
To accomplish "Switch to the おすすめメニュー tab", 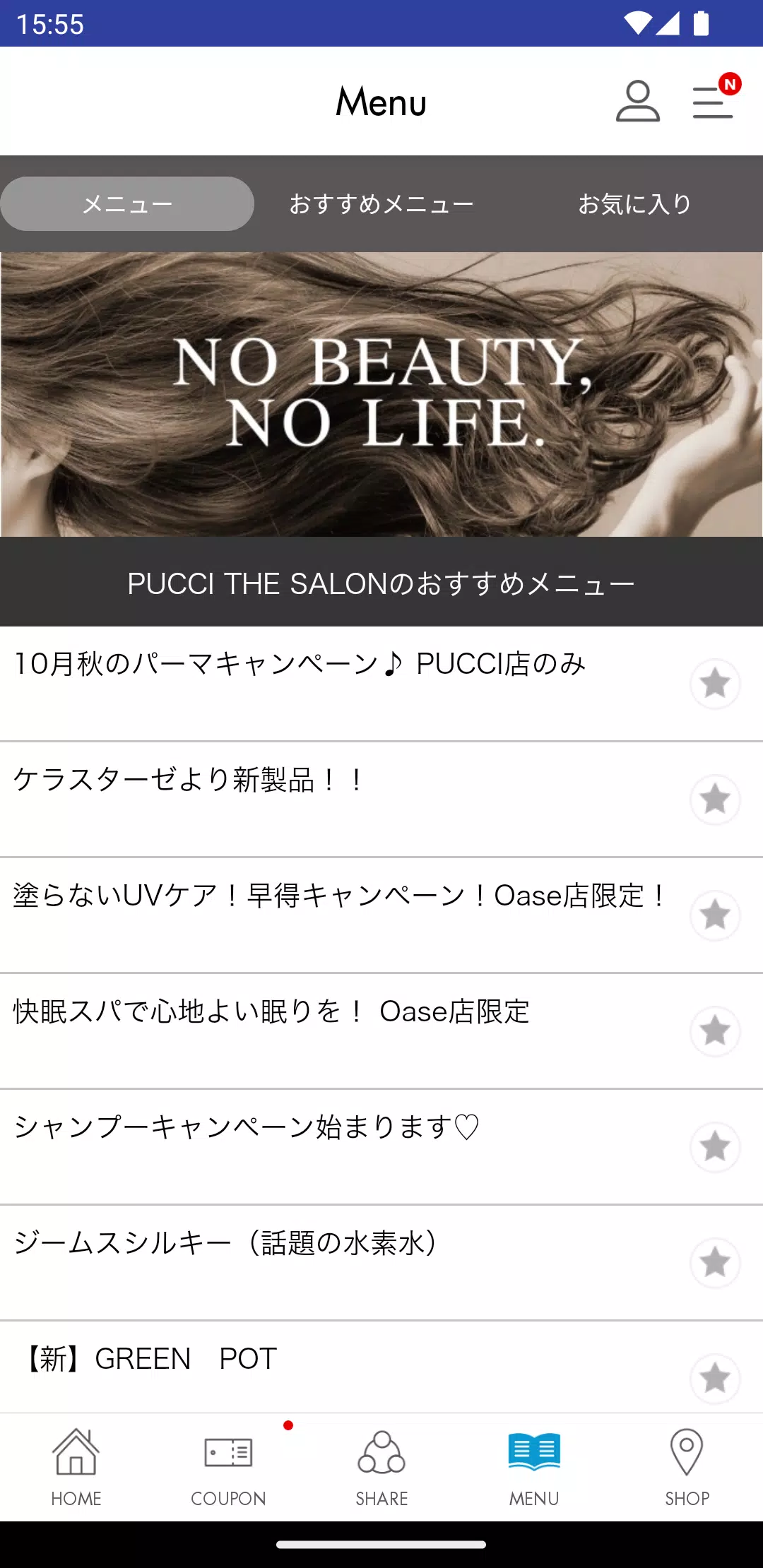I will point(381,204).
